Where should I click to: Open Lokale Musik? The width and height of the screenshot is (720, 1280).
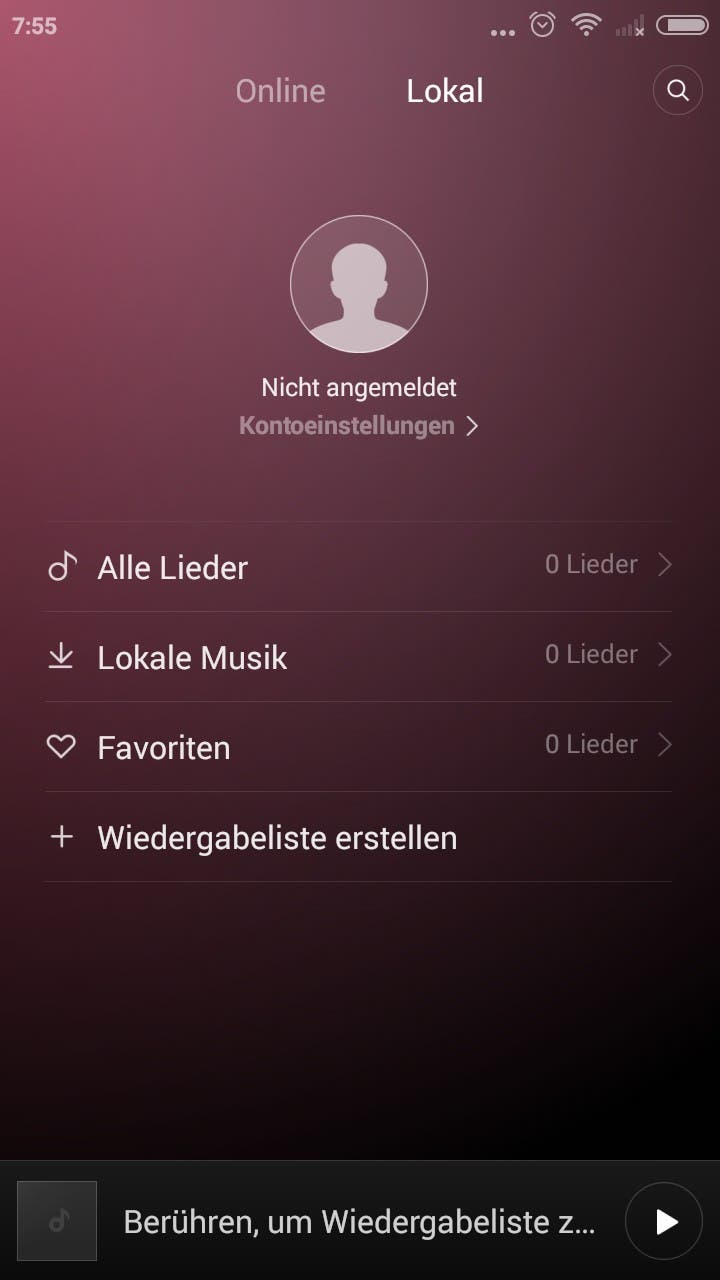(x=359, y=656)
